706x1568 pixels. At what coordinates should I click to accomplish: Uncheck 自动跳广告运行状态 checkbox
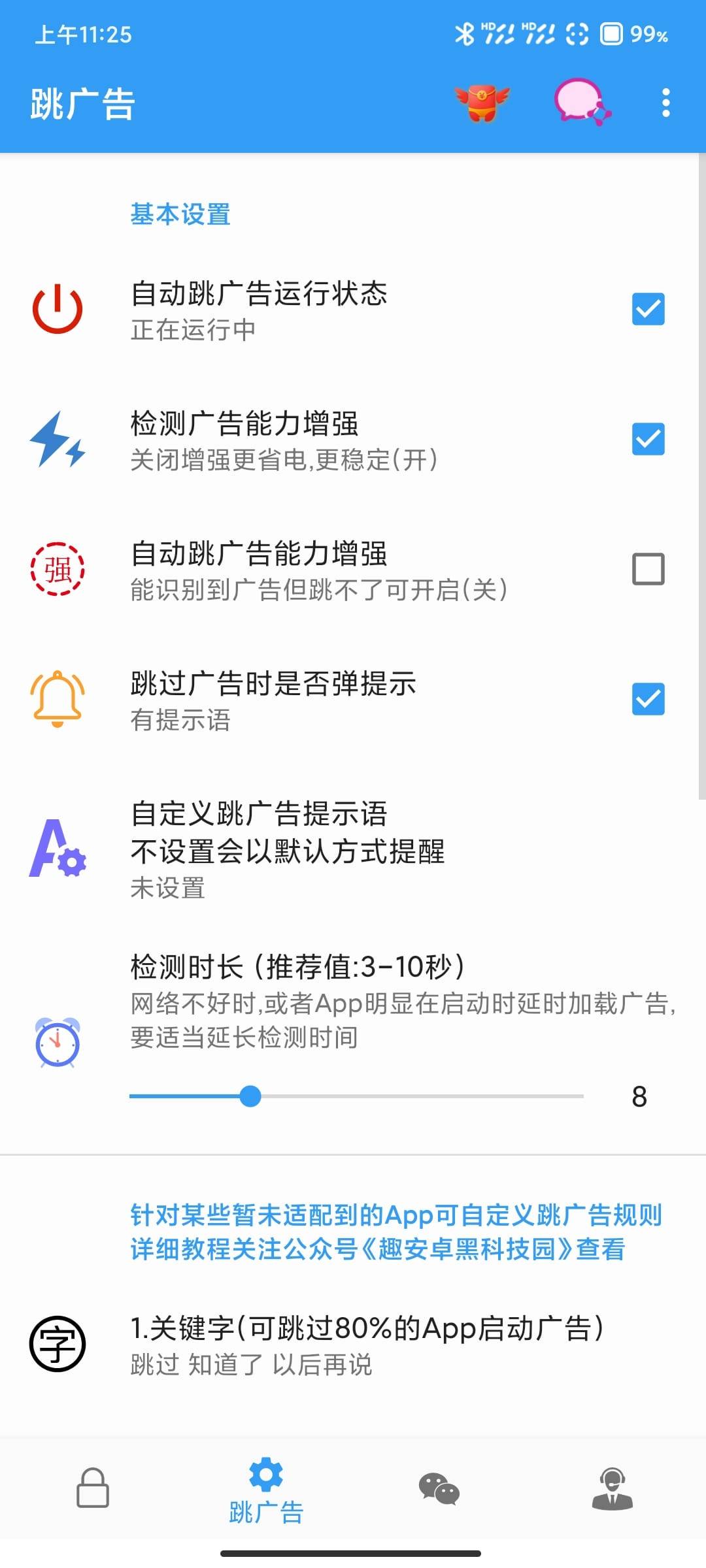(648, 309)
